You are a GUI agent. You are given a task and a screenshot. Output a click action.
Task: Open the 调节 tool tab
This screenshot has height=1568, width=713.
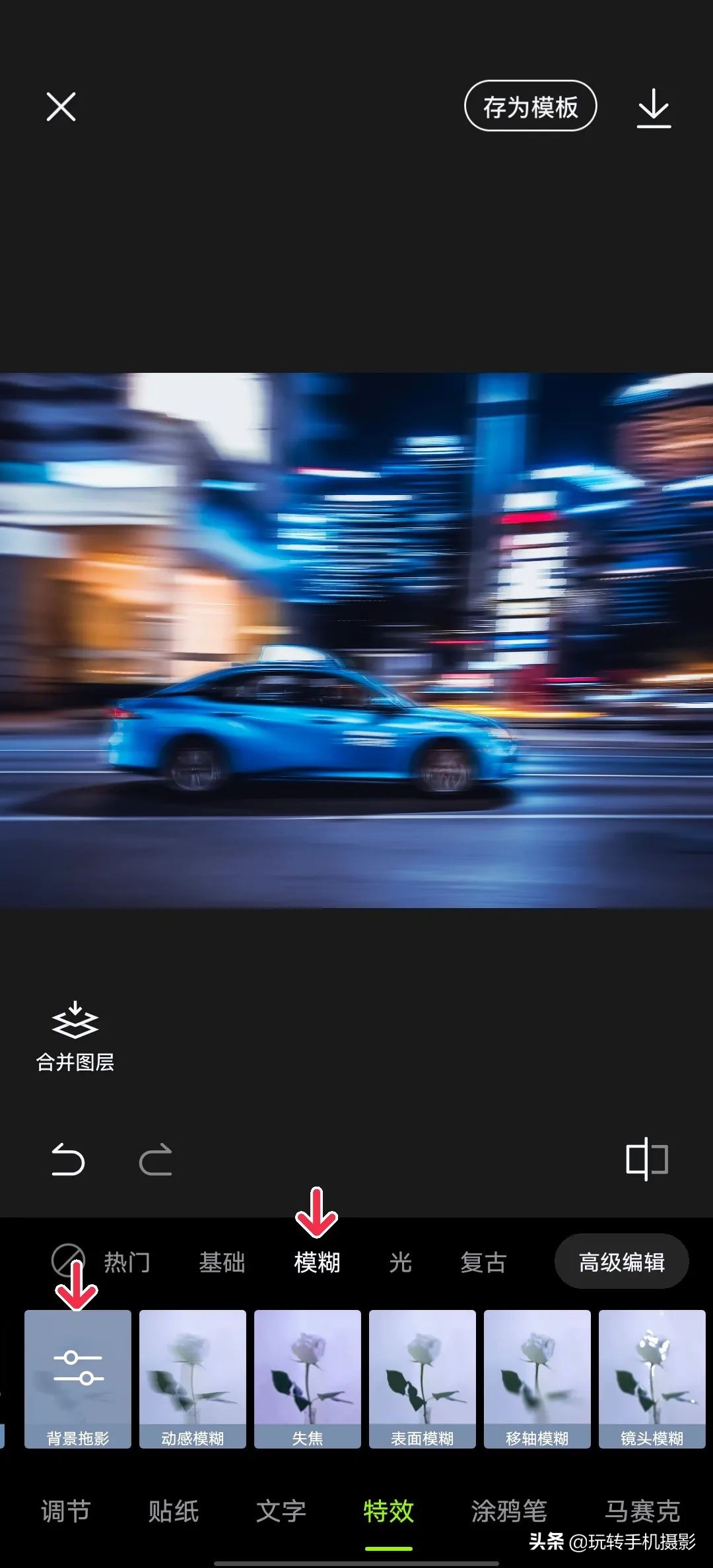tap(65, 1511)
